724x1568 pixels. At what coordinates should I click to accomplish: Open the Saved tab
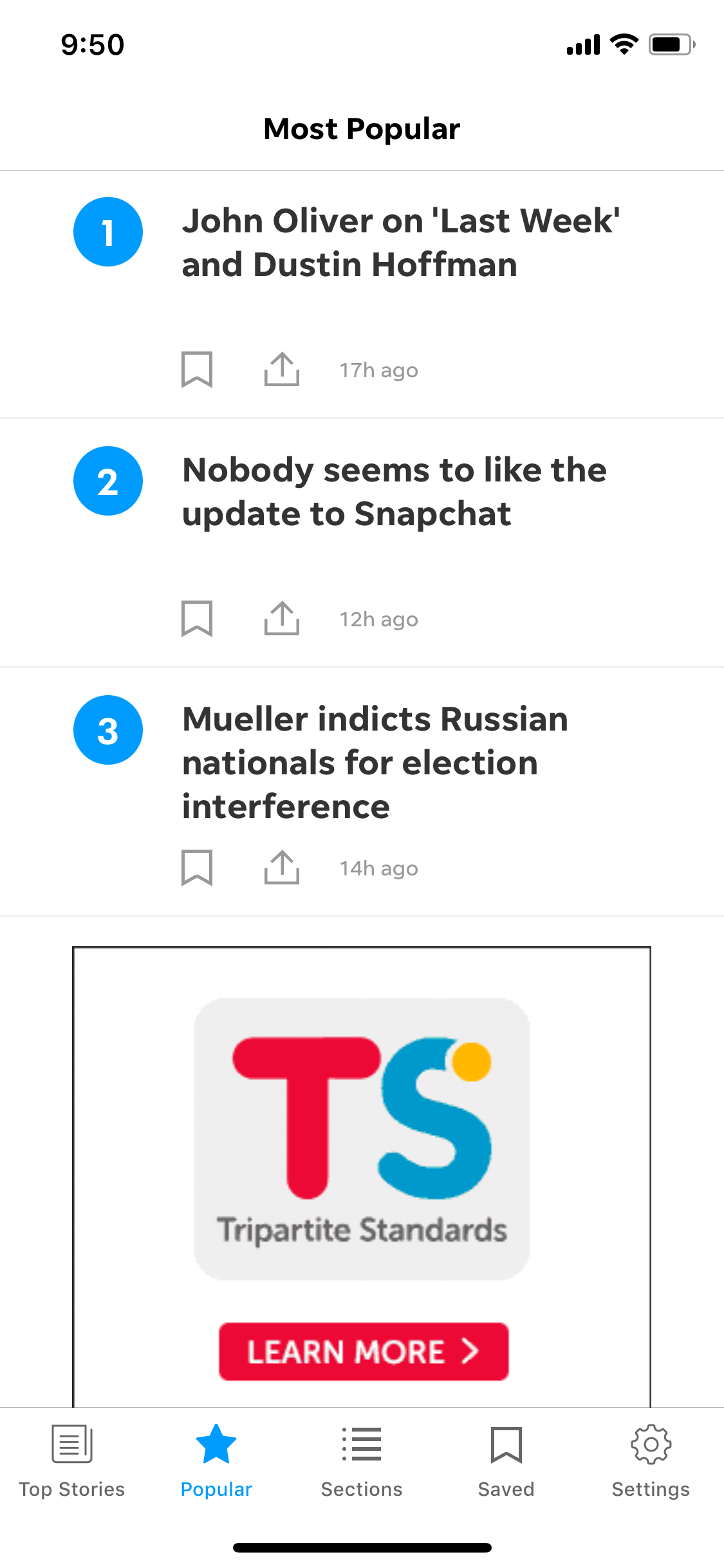coord(506,1461)
